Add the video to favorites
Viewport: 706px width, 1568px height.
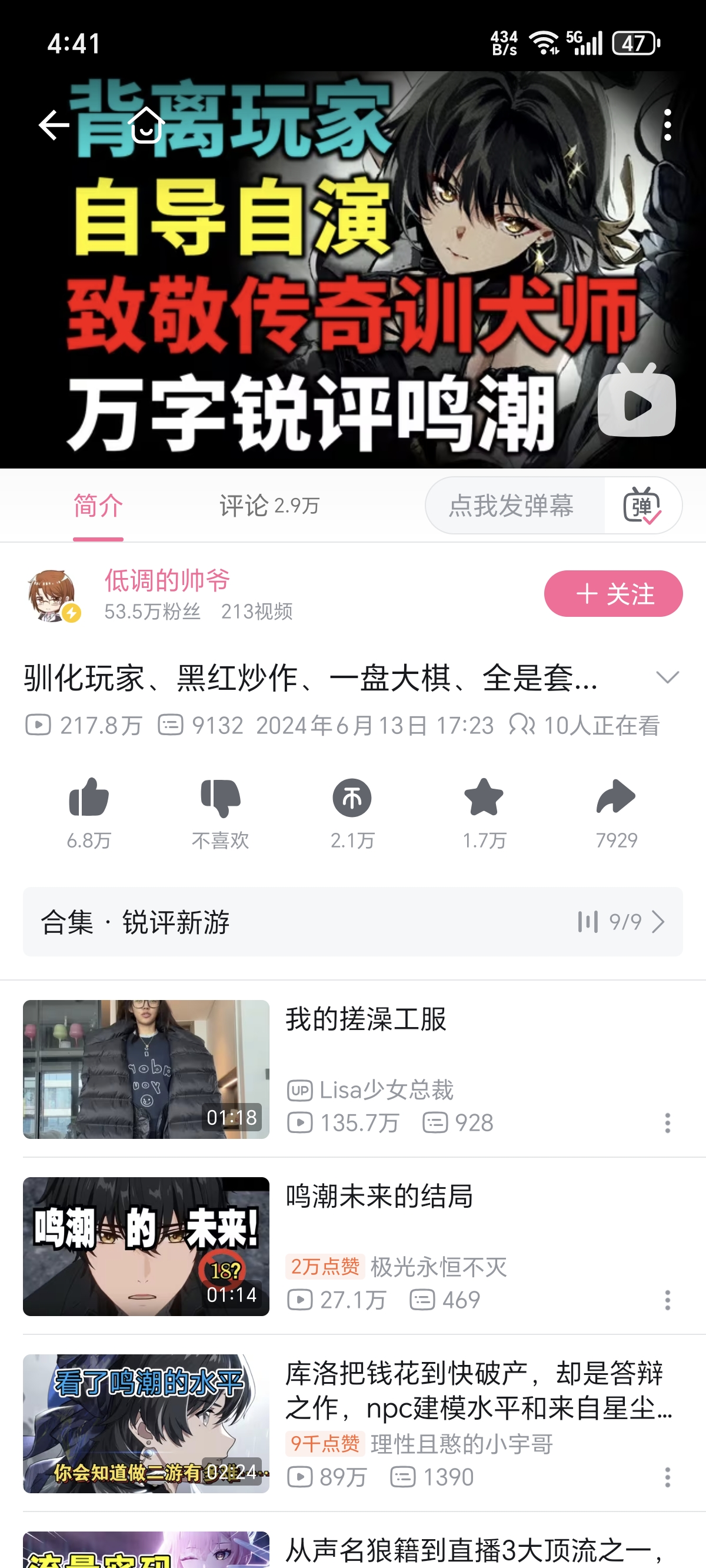click(484, 798)
